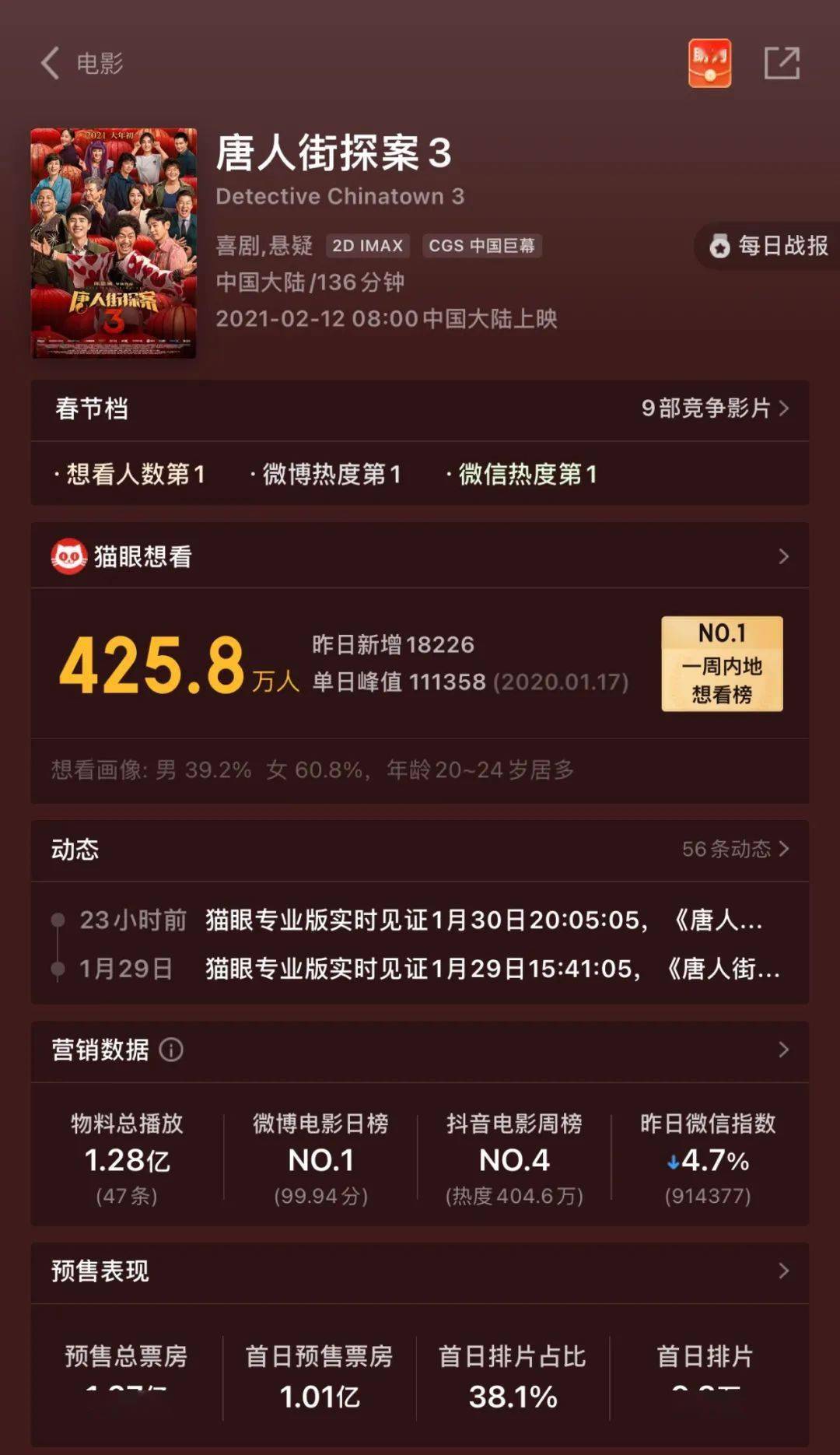This screenshot has width=840, height=1455.
Task: Open the 唐人街探案3 movie poster
Action: click(114, 243)
